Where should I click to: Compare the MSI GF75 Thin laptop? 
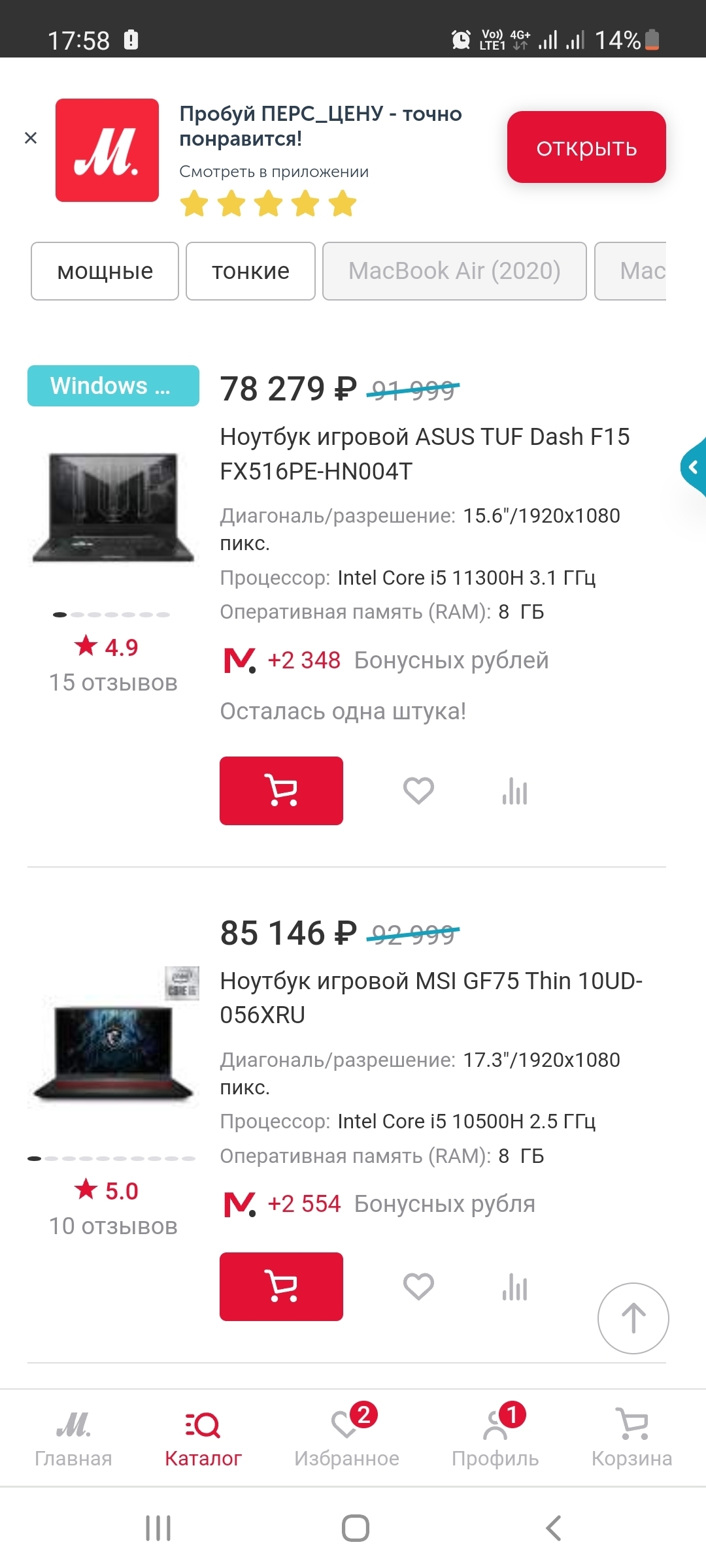tap(515, 1288)
